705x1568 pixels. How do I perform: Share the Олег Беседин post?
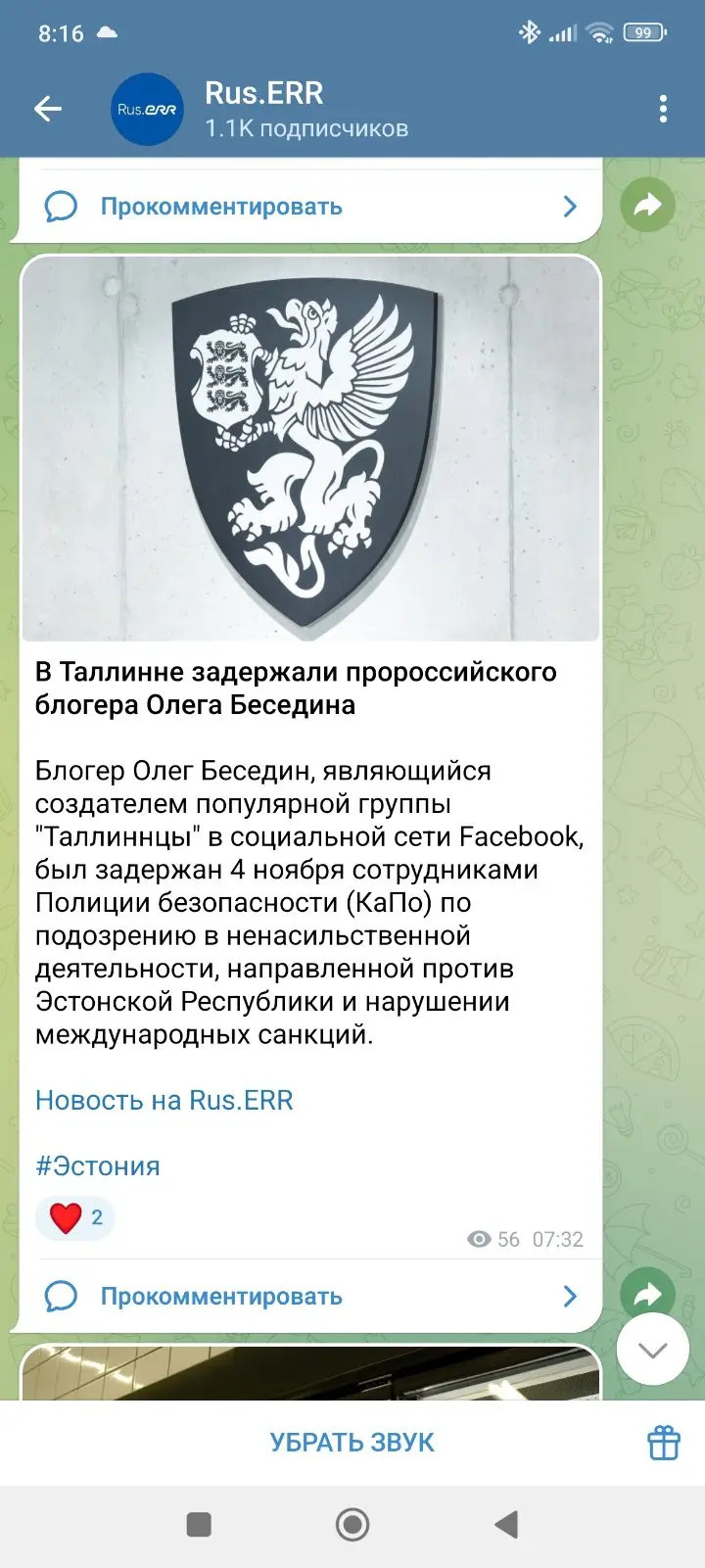point(647,1291)
